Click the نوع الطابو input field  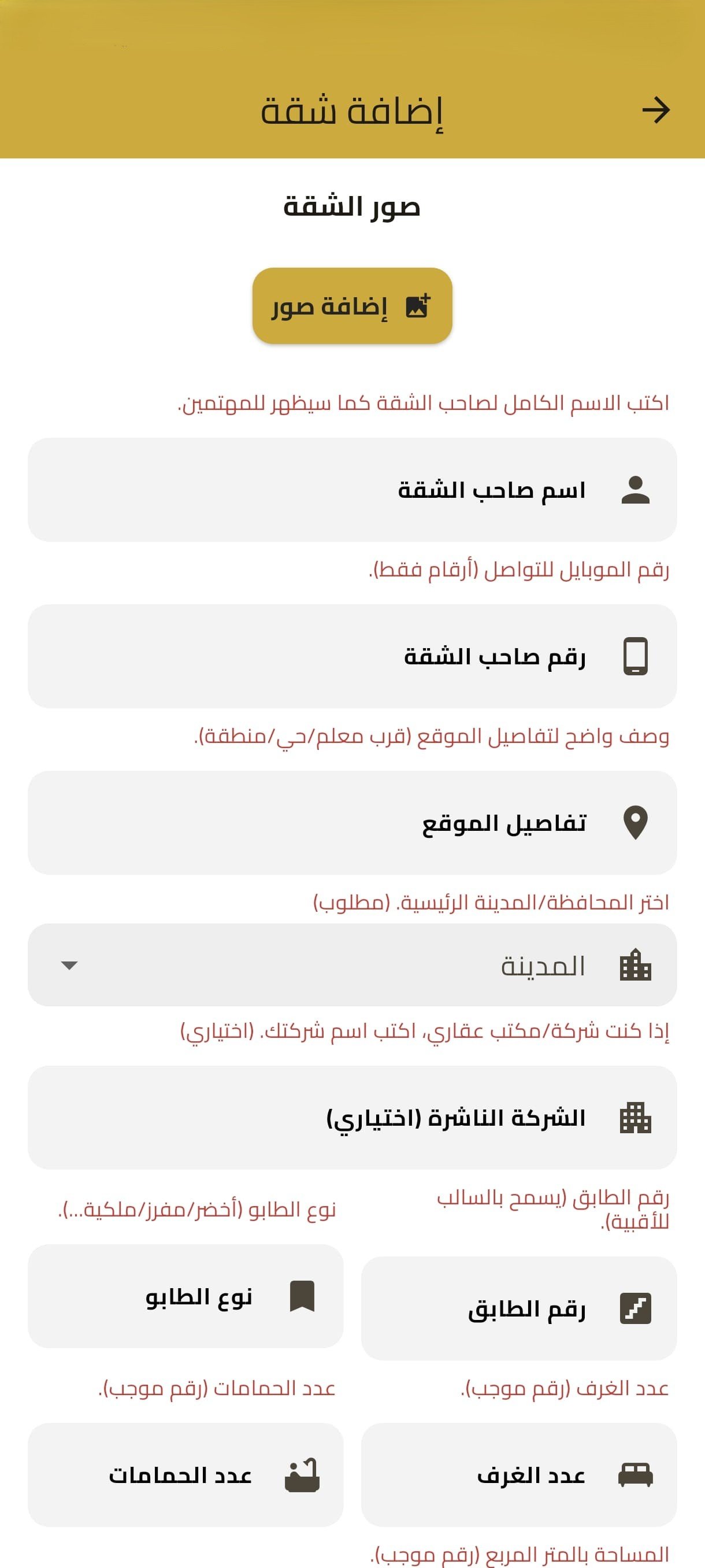tap(183, 1296)
